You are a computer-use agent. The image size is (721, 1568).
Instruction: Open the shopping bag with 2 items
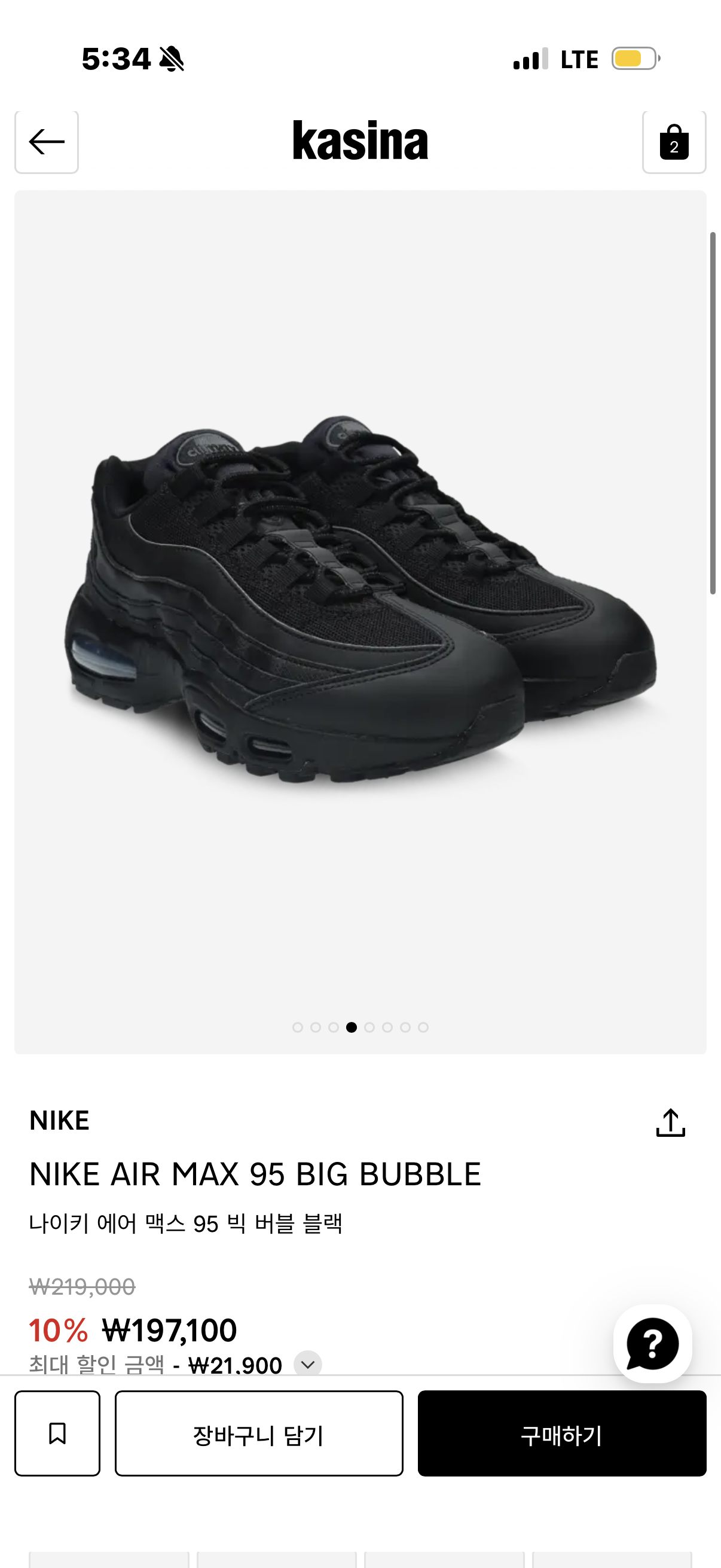(x=674, y=142)
